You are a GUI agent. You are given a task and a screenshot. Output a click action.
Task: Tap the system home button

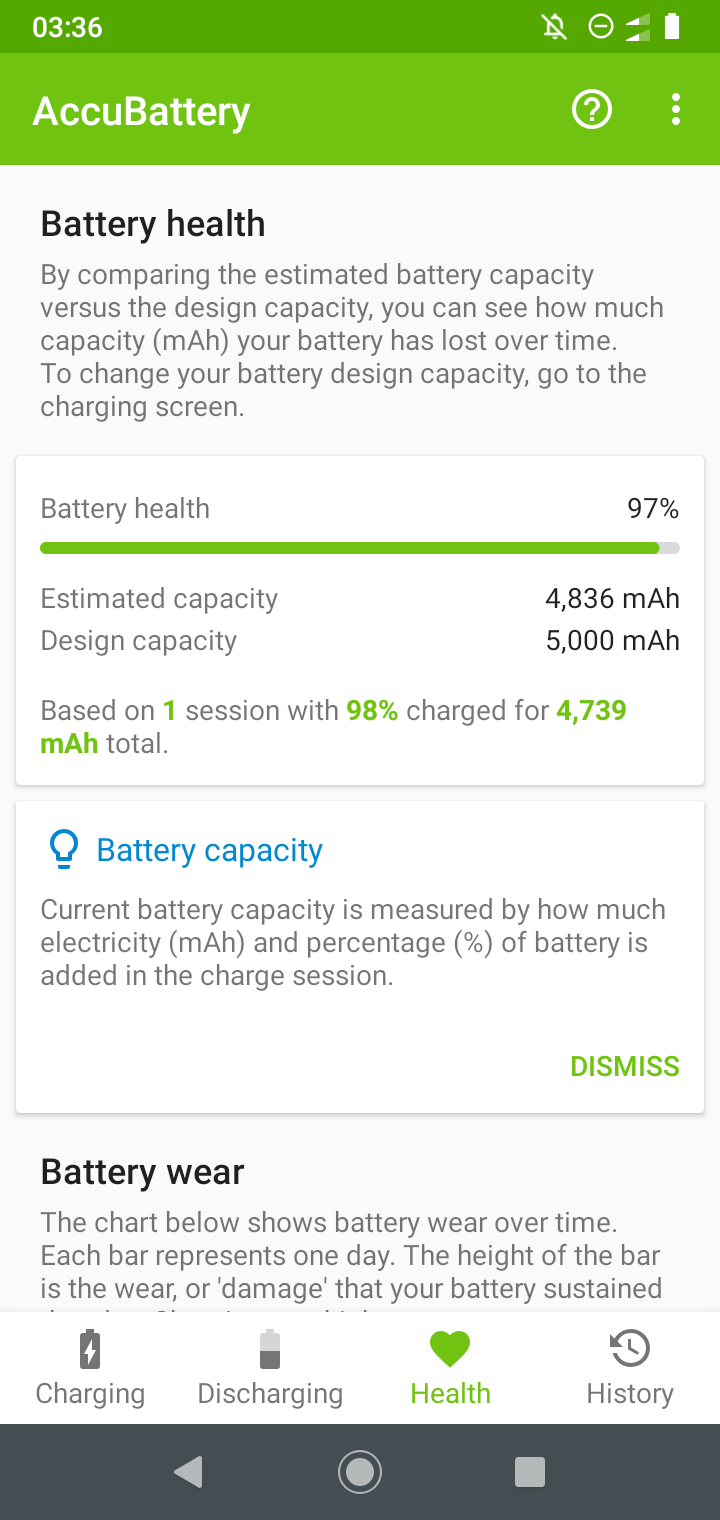pos(360,1471)
